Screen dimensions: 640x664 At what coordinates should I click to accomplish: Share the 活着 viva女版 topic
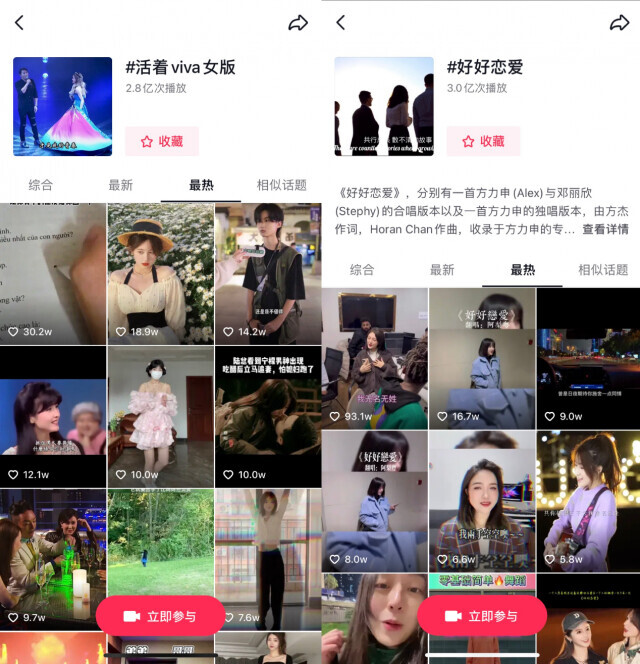298,23
